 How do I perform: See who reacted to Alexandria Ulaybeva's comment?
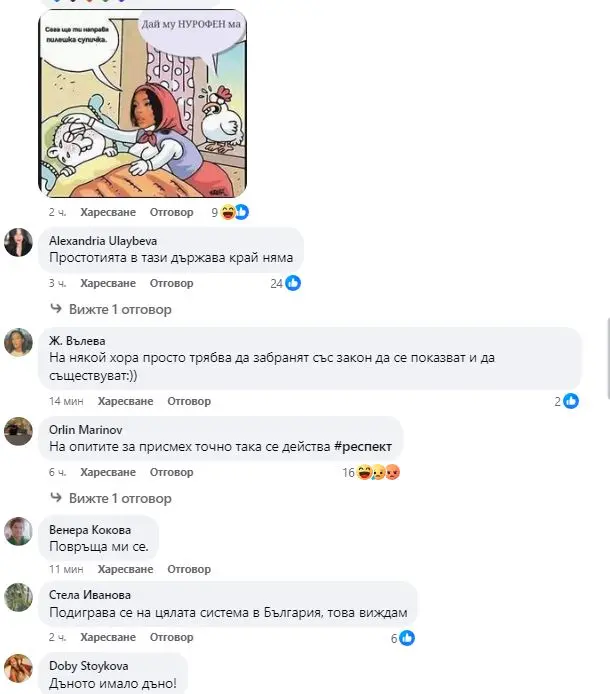286,283
